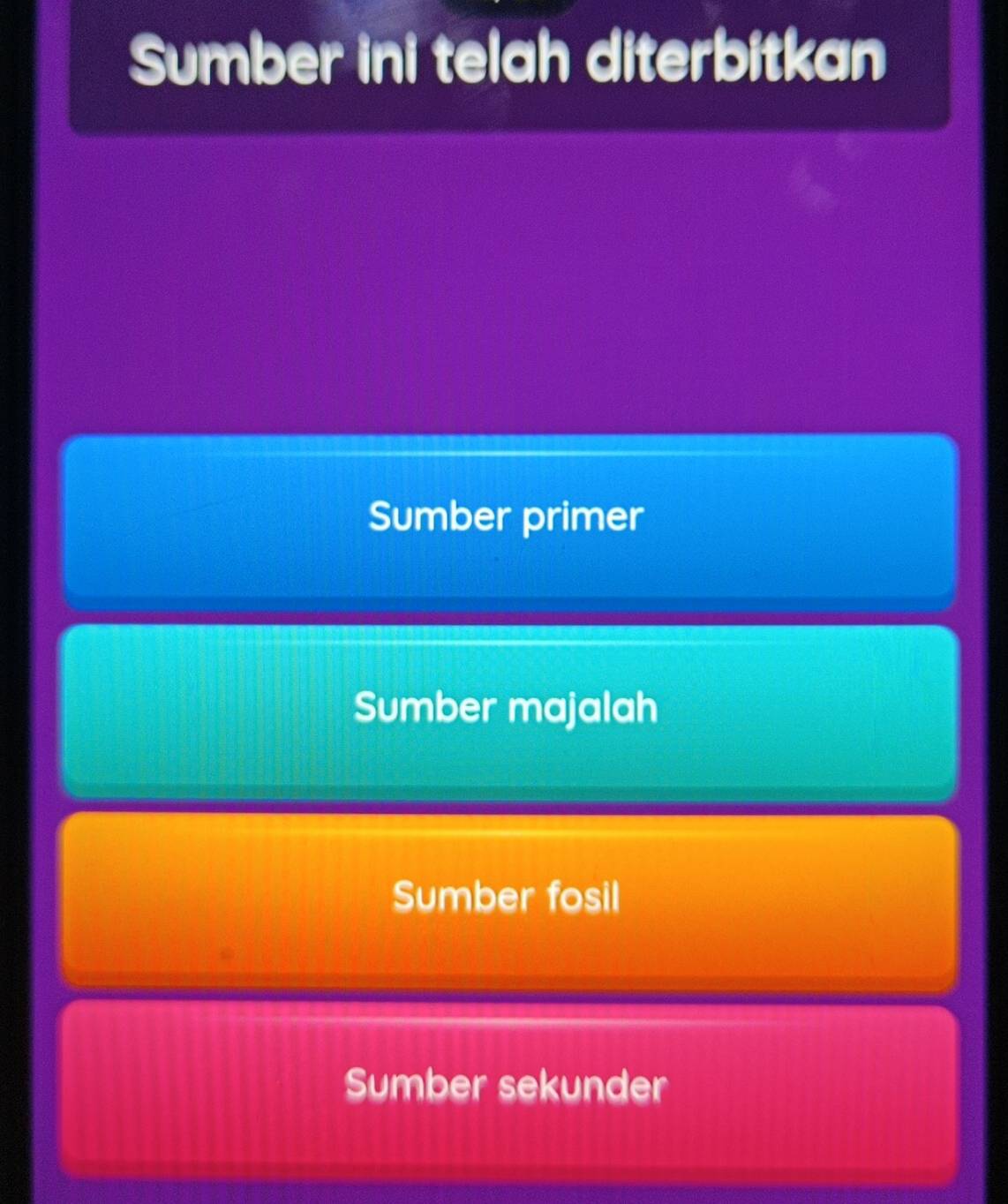
Task: Pick the Sumber fosil option
Action: tap(508, 899)
